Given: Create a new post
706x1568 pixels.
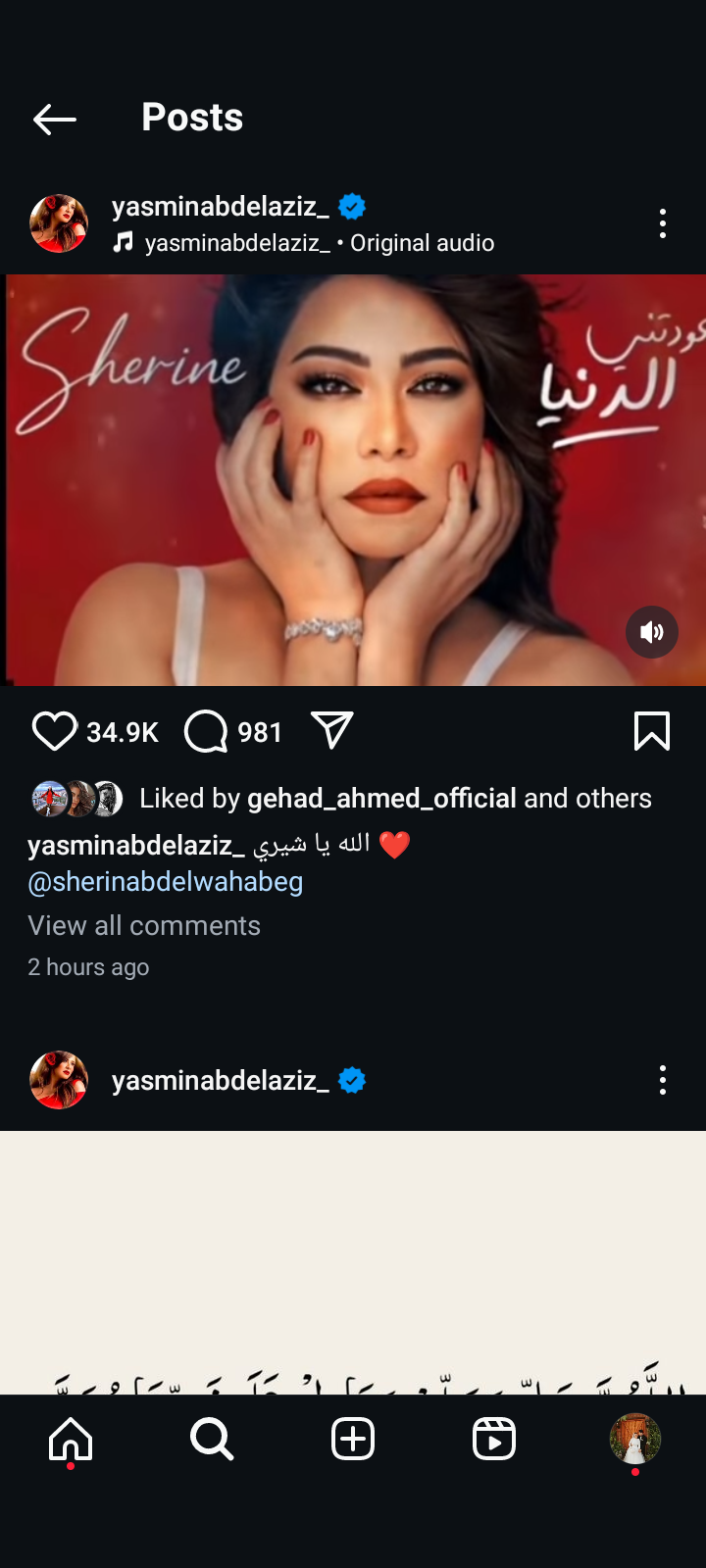Looking at the screenshot, I should (x=353, y=1440).
